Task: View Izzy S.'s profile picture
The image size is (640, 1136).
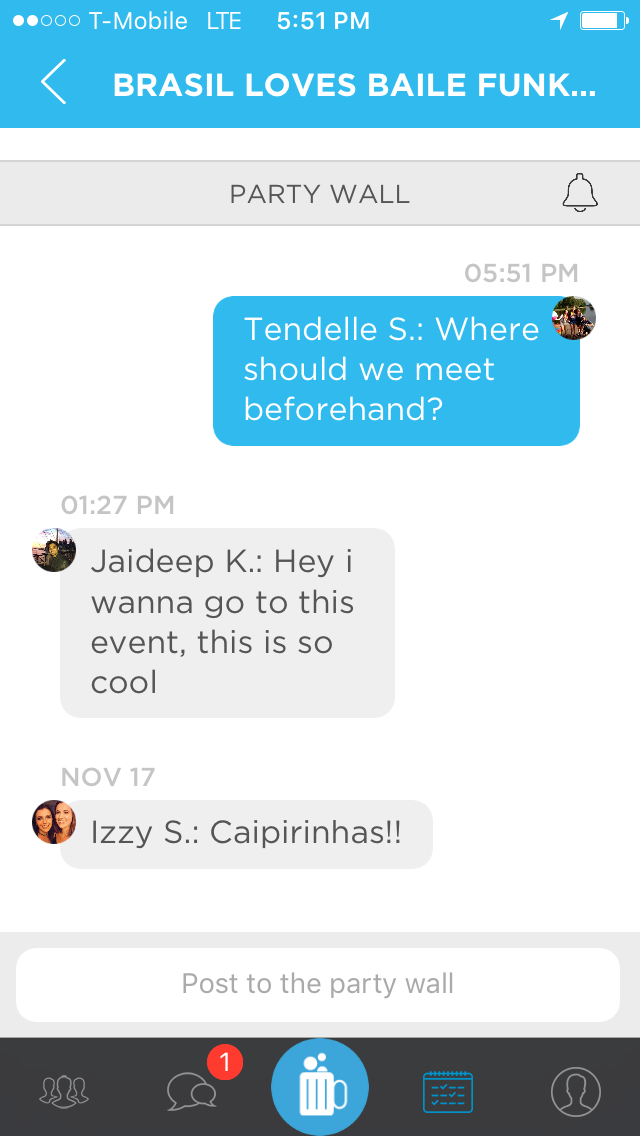Action: pyautogui.click(x=54, y=822)
